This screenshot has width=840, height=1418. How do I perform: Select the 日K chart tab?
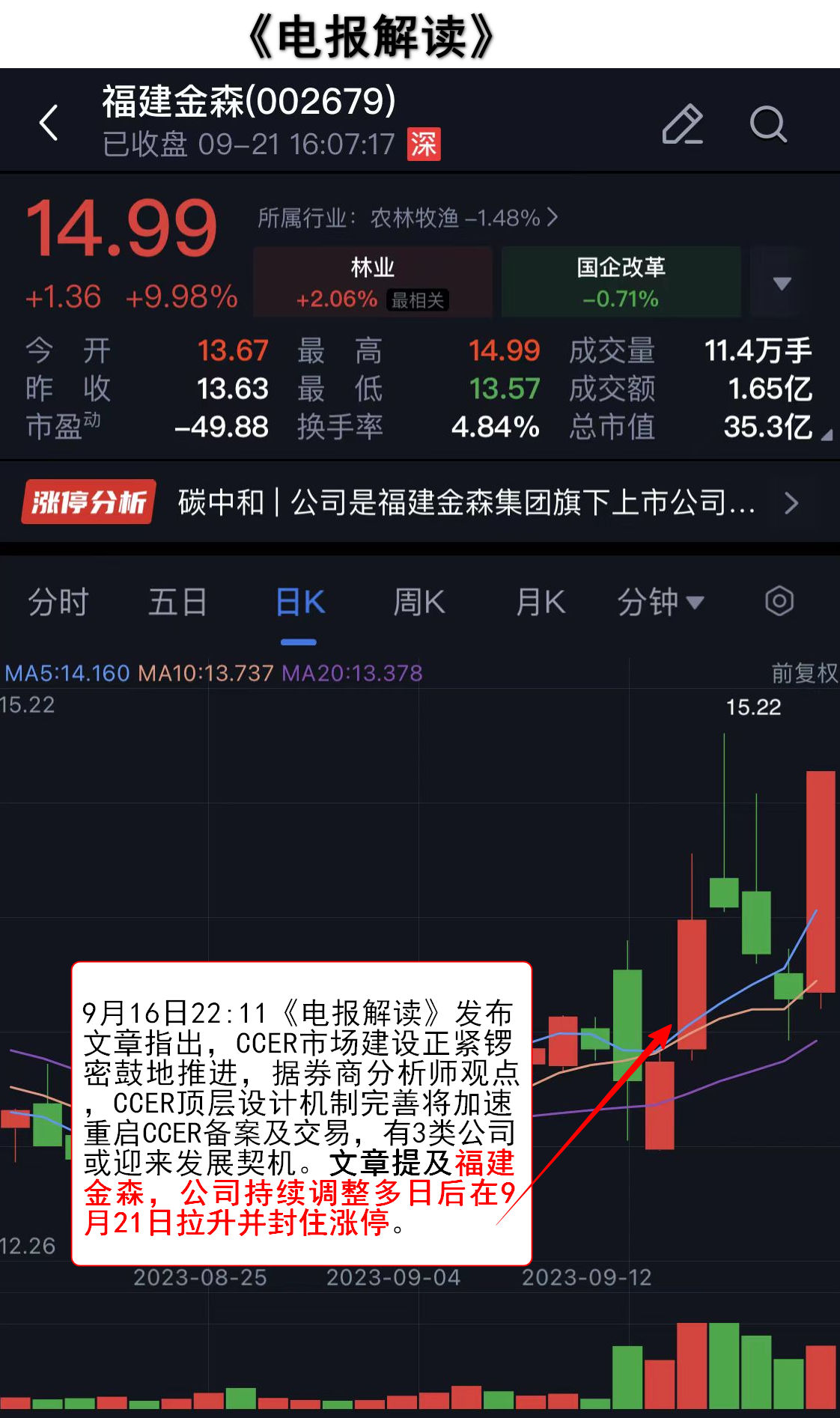point(299,602)
